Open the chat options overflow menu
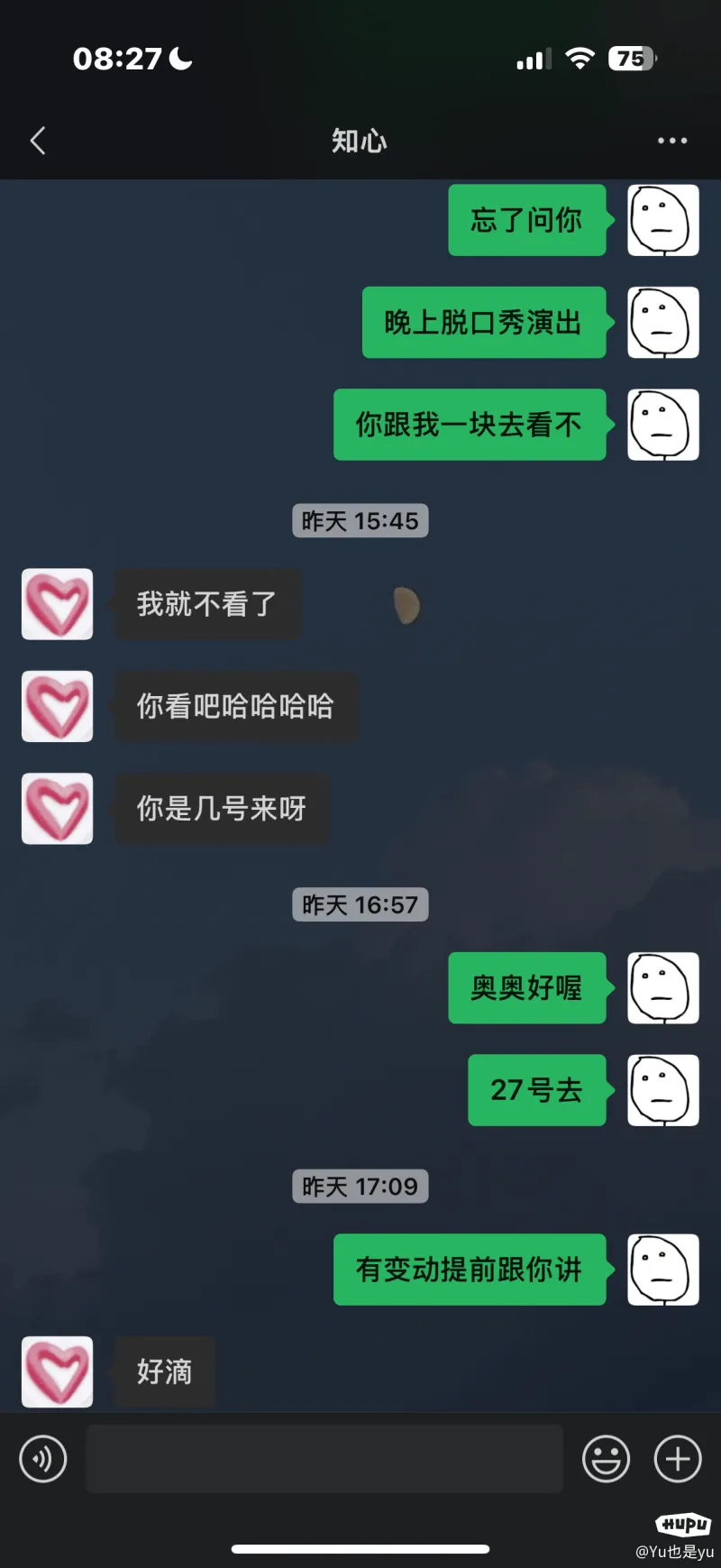Viewport: 721px width, 1568px height. (x=672, y=141)
